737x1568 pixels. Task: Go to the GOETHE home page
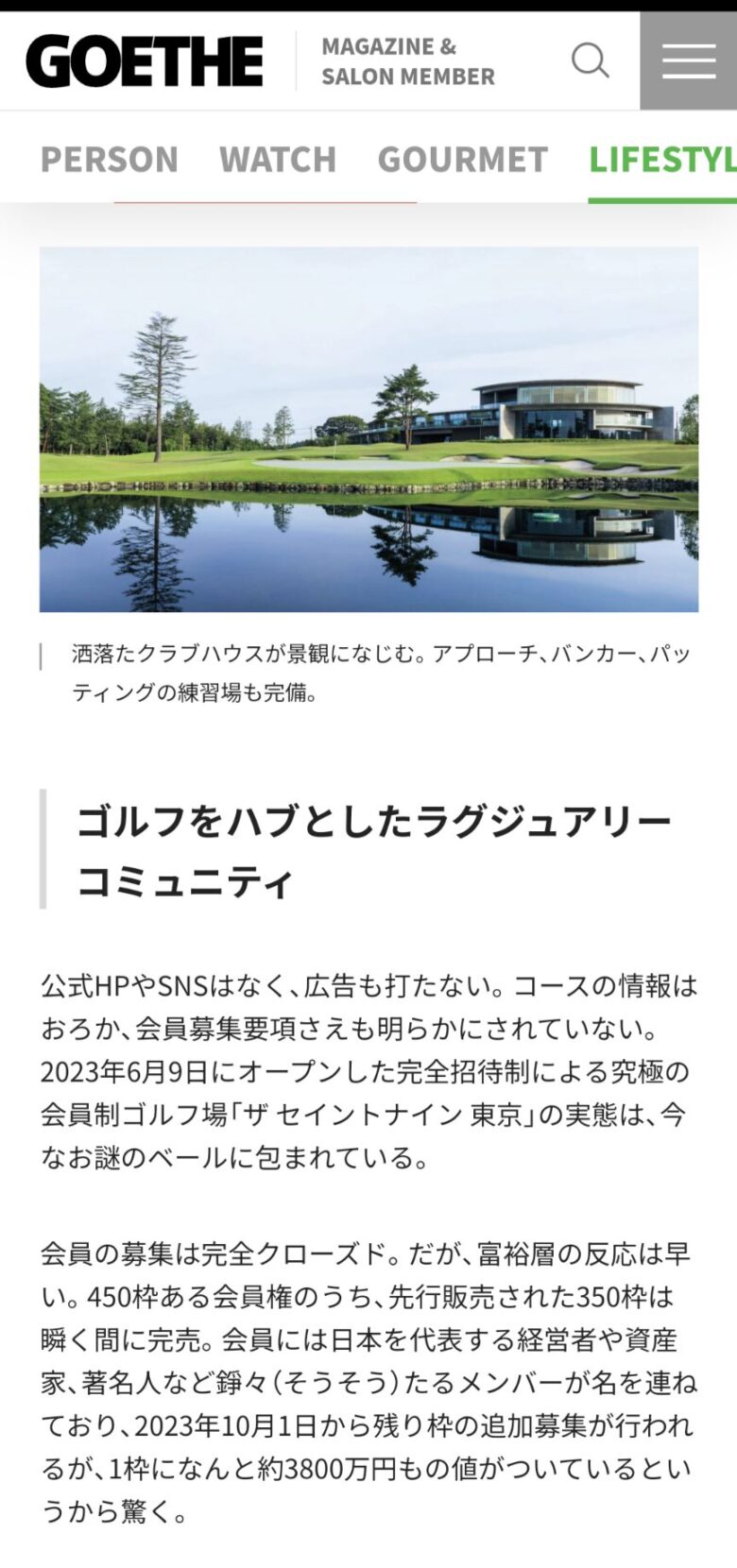click(145, 61)
